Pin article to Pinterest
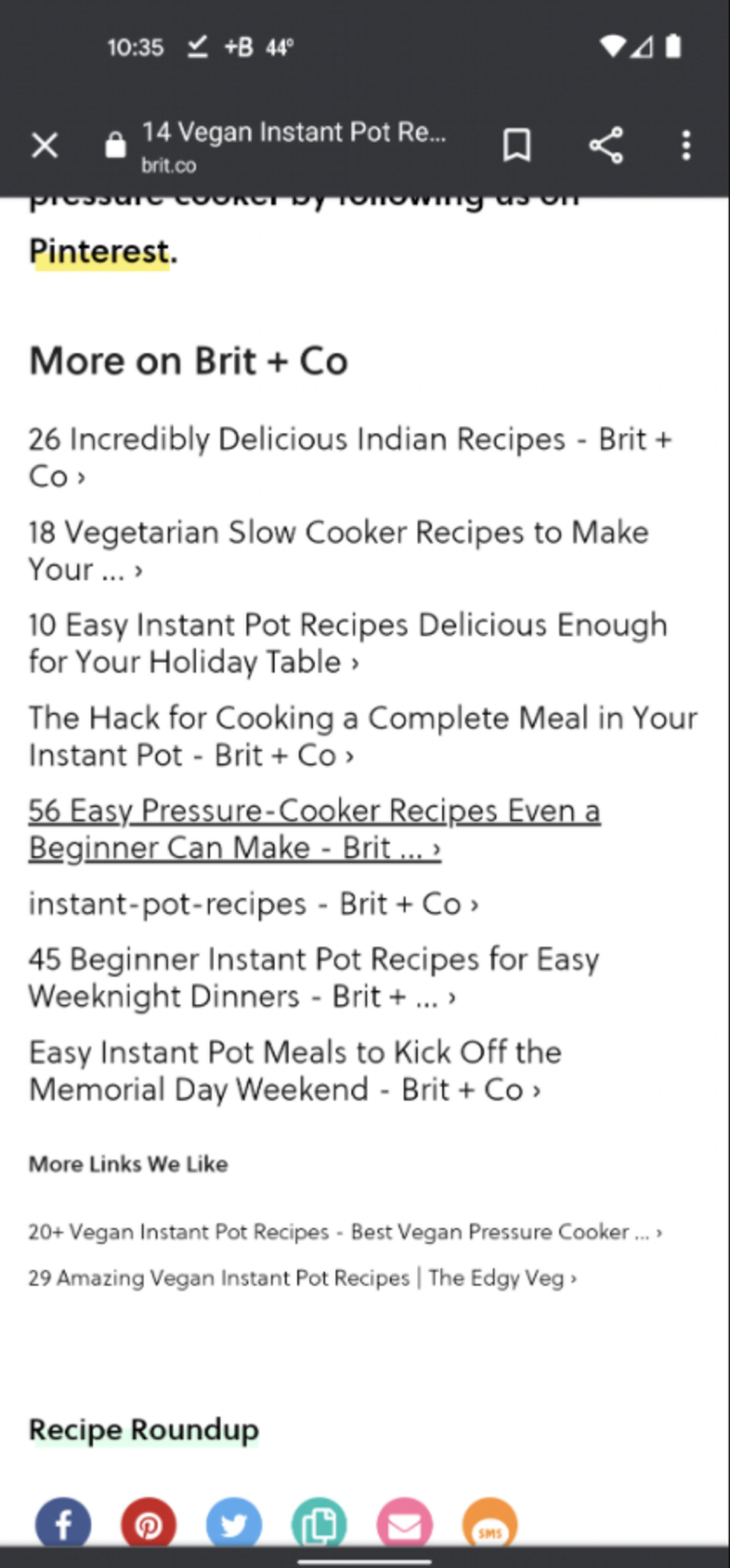Viewport: 730px width, 1568px height. click(x=149, y=1524)
